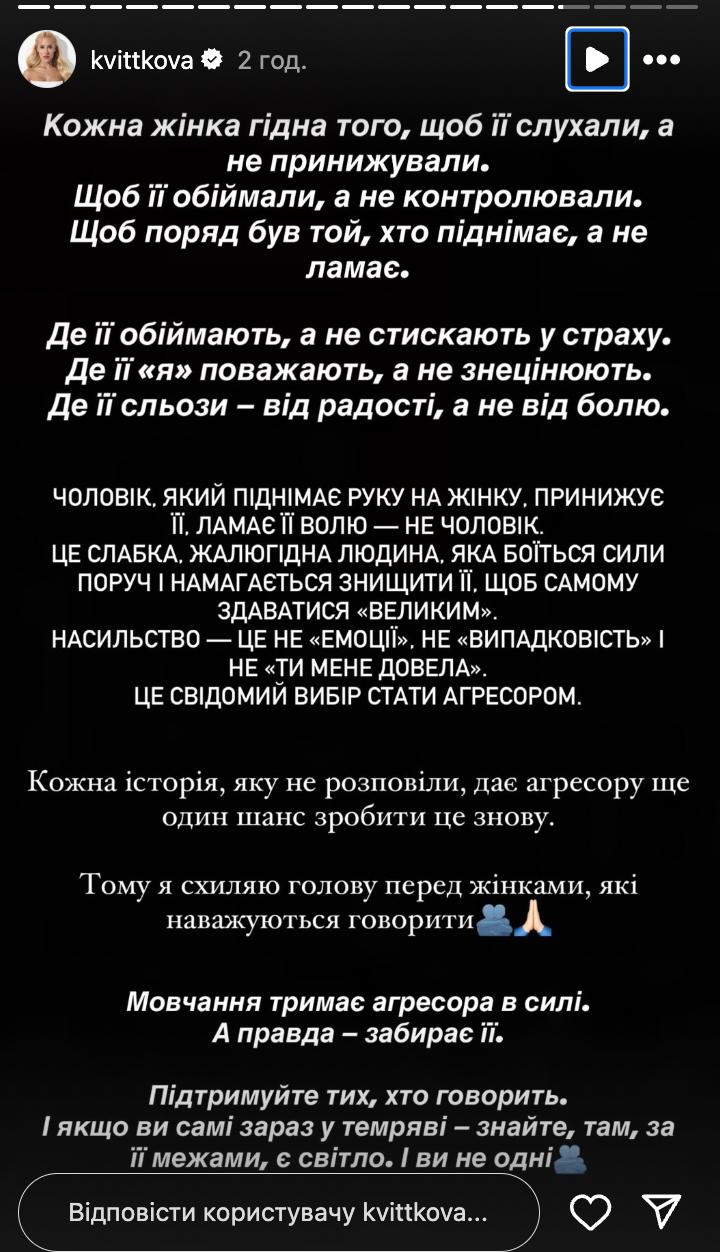Tap the reply field "Відповісти користувачу kvittkova..."
Screen dimensions: 720x1252
[x=280, y=1210]
